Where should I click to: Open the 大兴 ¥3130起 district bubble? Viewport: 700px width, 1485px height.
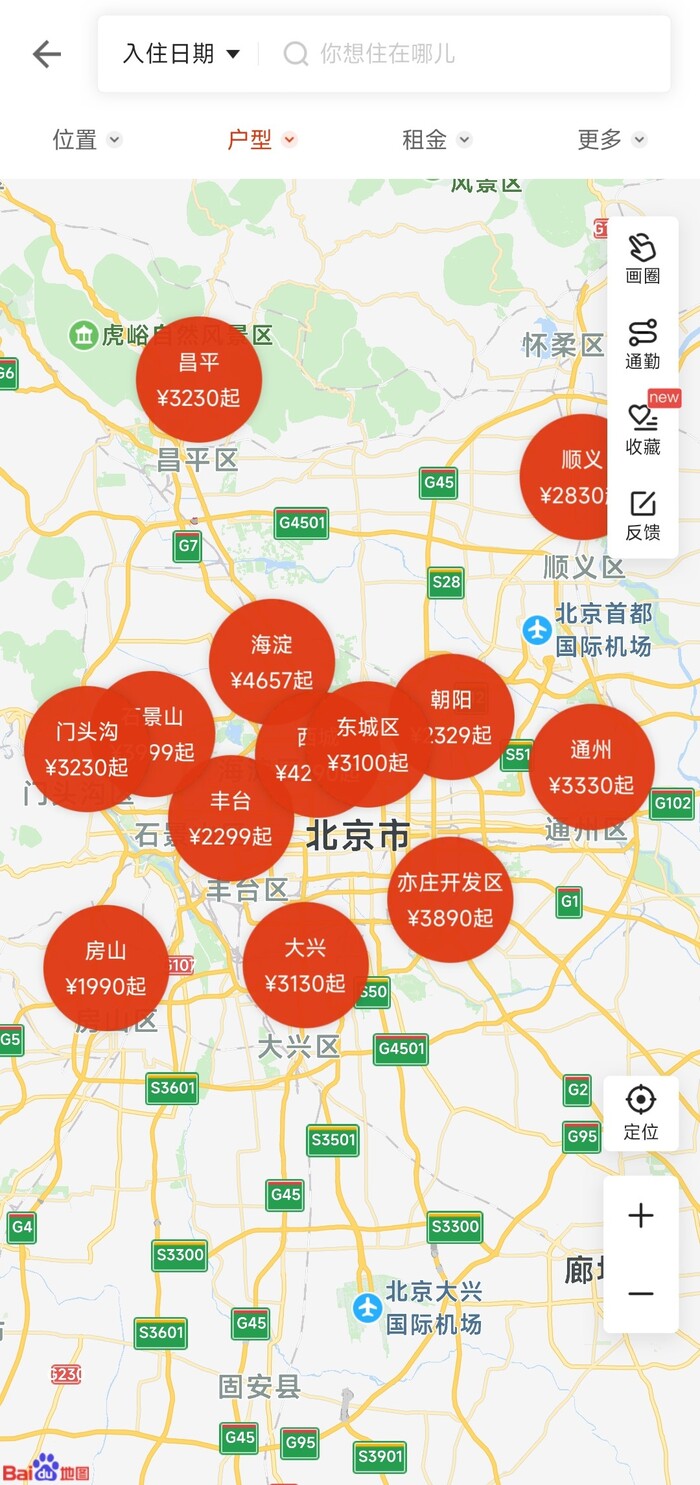pyautogui.click(x=305, y=965)
